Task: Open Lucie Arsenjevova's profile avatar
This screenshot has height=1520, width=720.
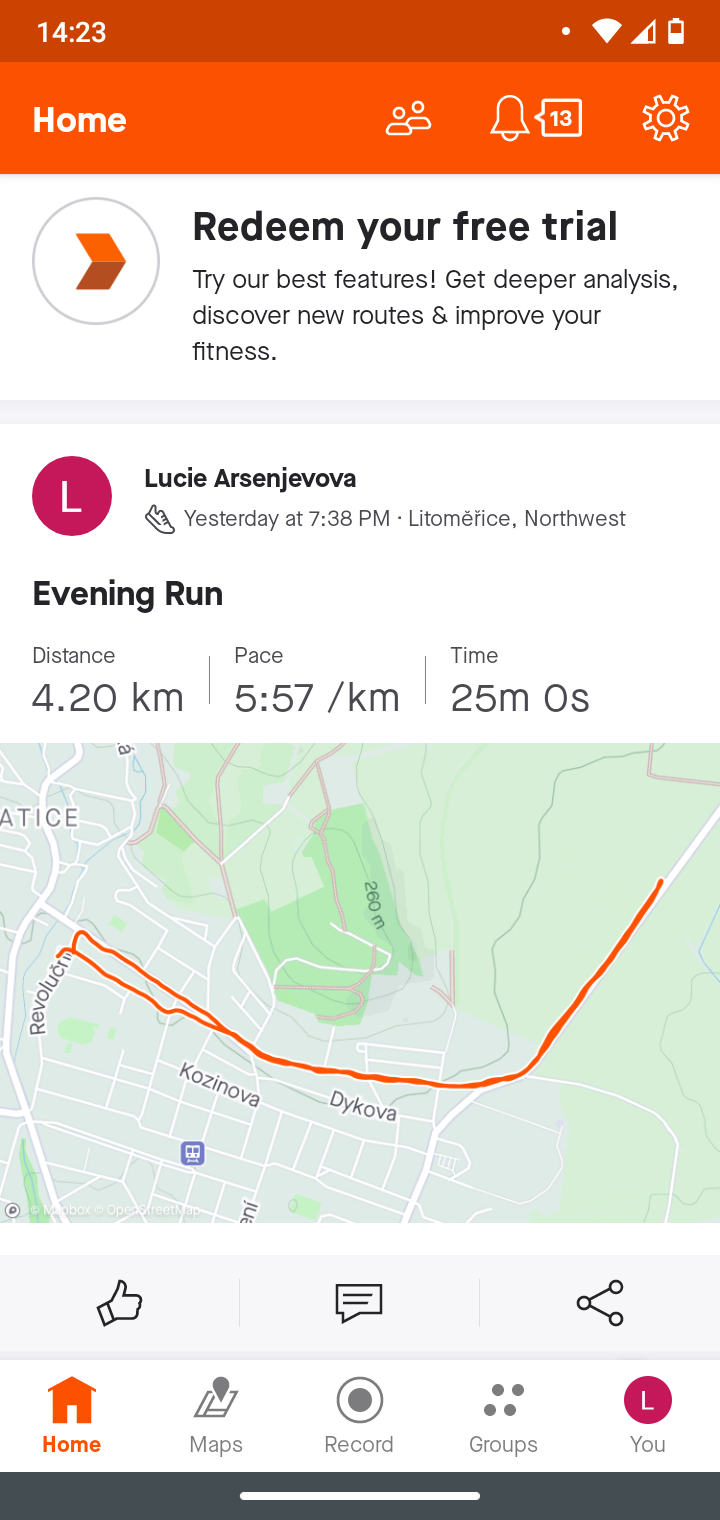Action: (x=72, y=496)
